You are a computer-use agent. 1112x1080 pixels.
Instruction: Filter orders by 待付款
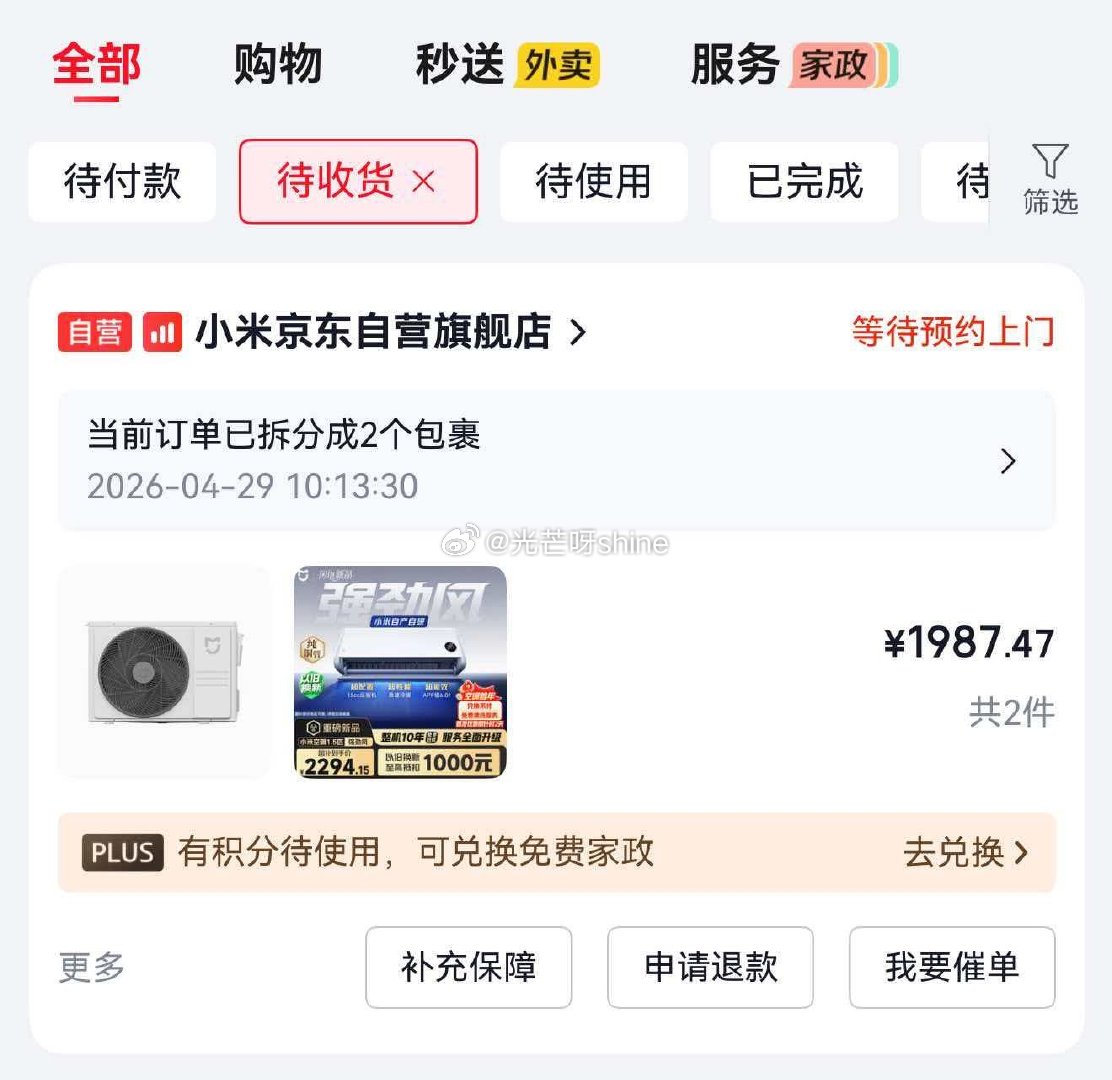point(122,182)
